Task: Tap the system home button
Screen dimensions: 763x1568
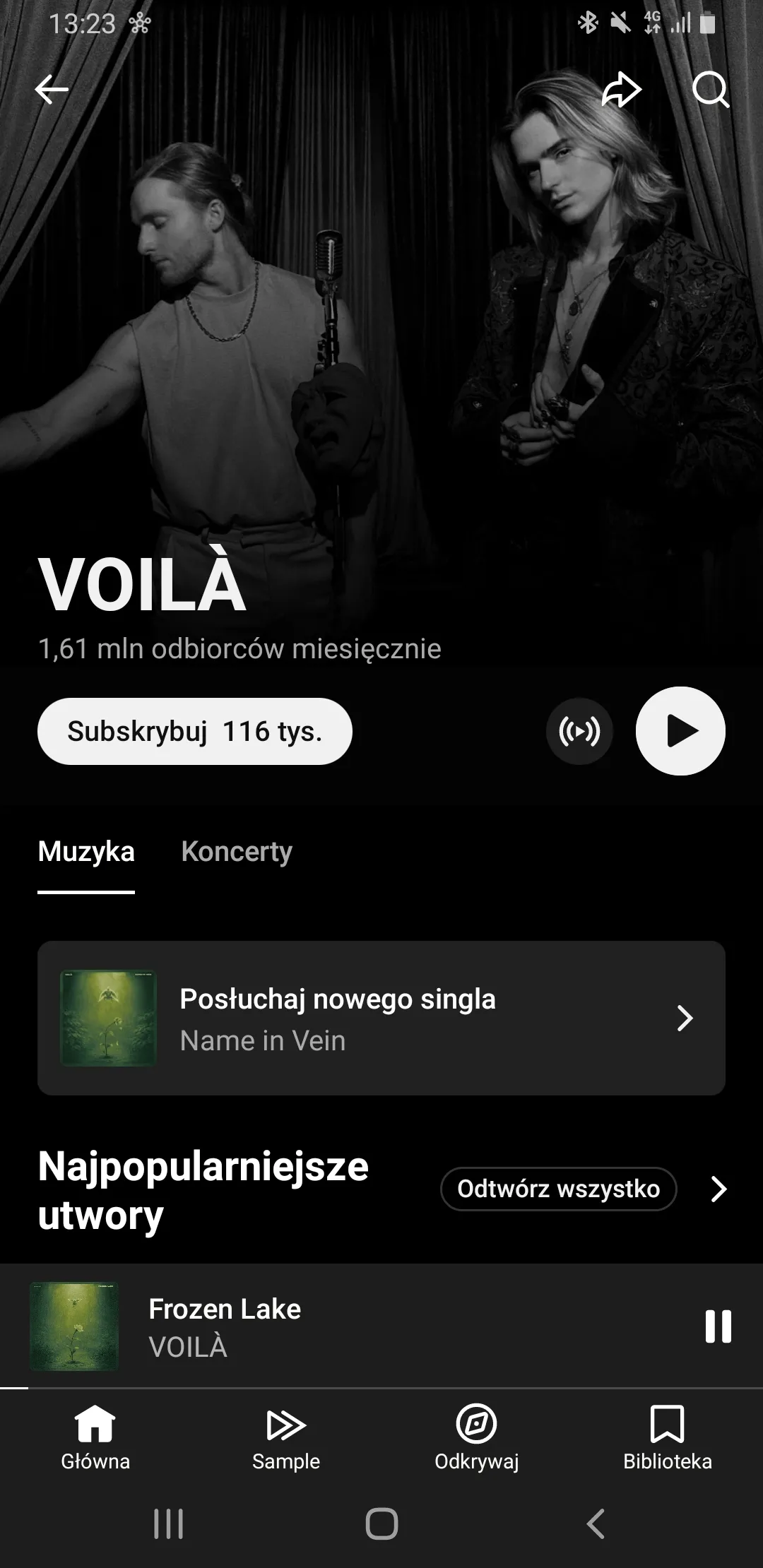Action: pos(381,1524)
